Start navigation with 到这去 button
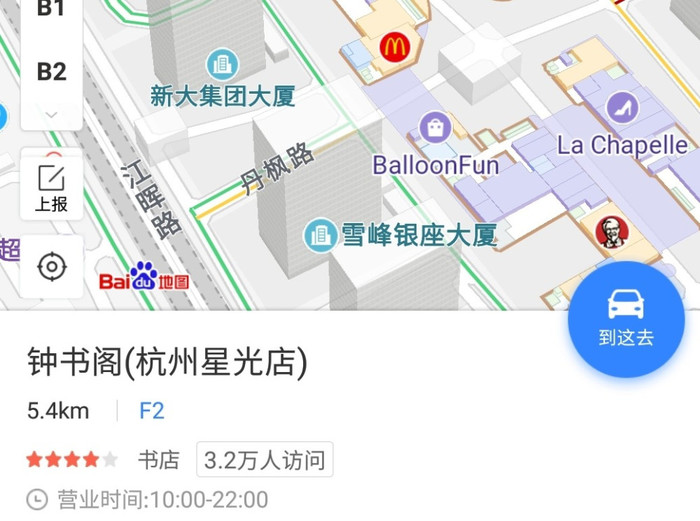Viewport: 700px width, 521px height. pos(626,320)
